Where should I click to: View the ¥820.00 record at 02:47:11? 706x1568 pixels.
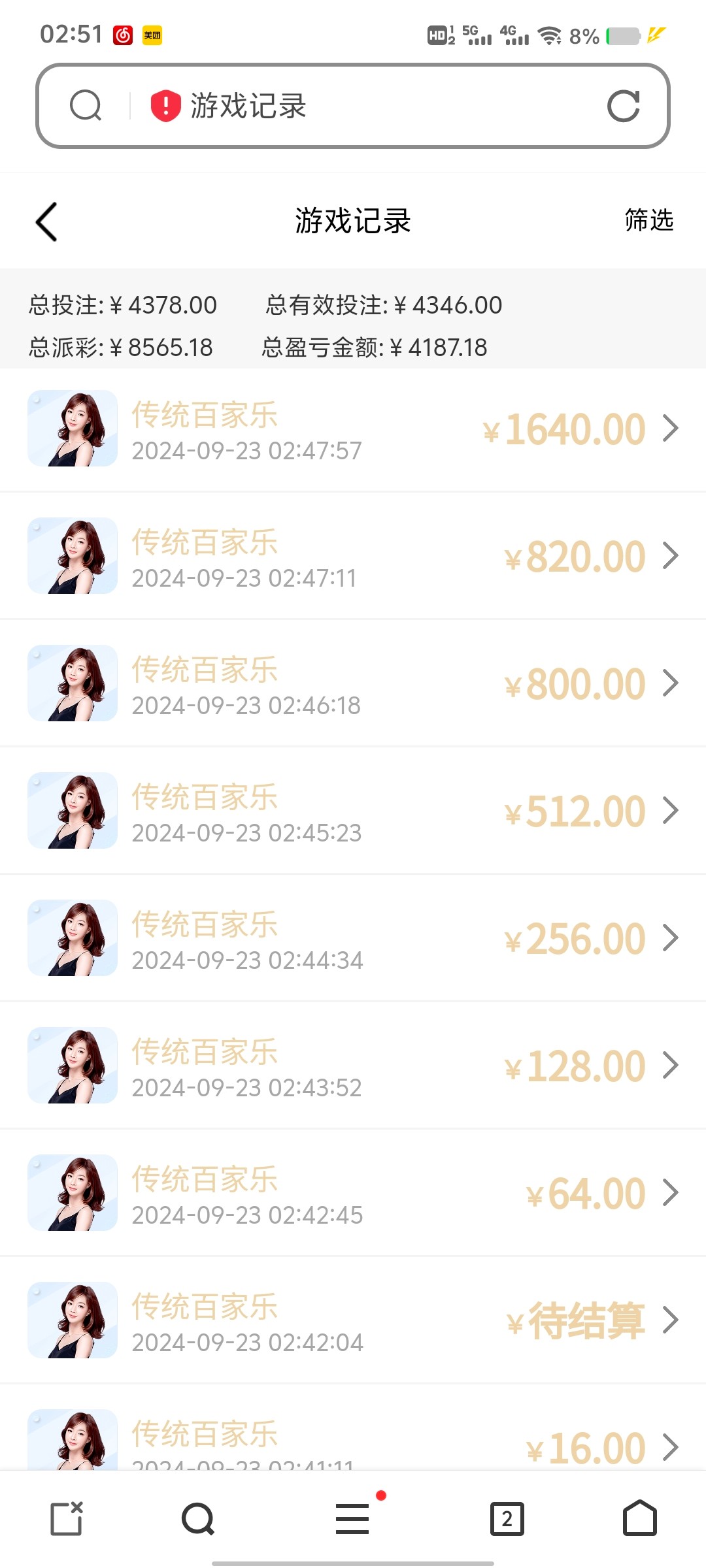353,557
